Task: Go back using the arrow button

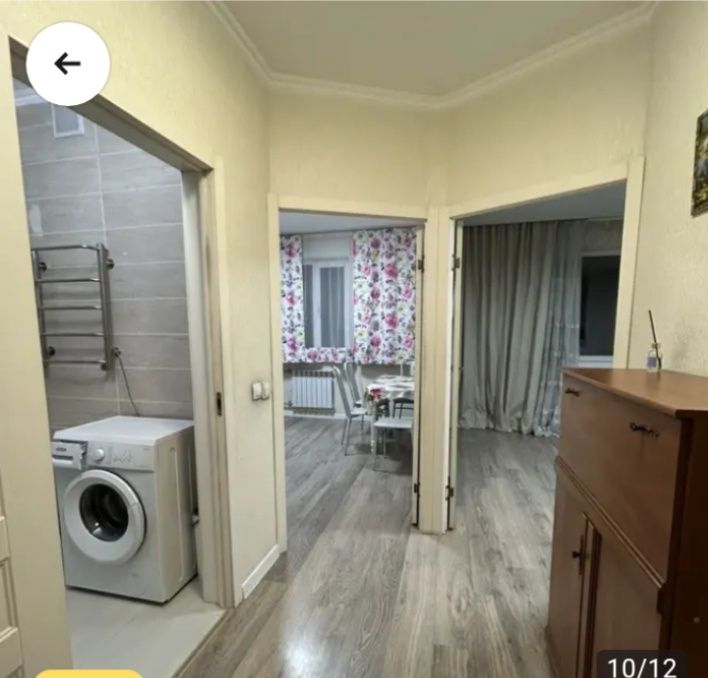Action: click(68, 64)
